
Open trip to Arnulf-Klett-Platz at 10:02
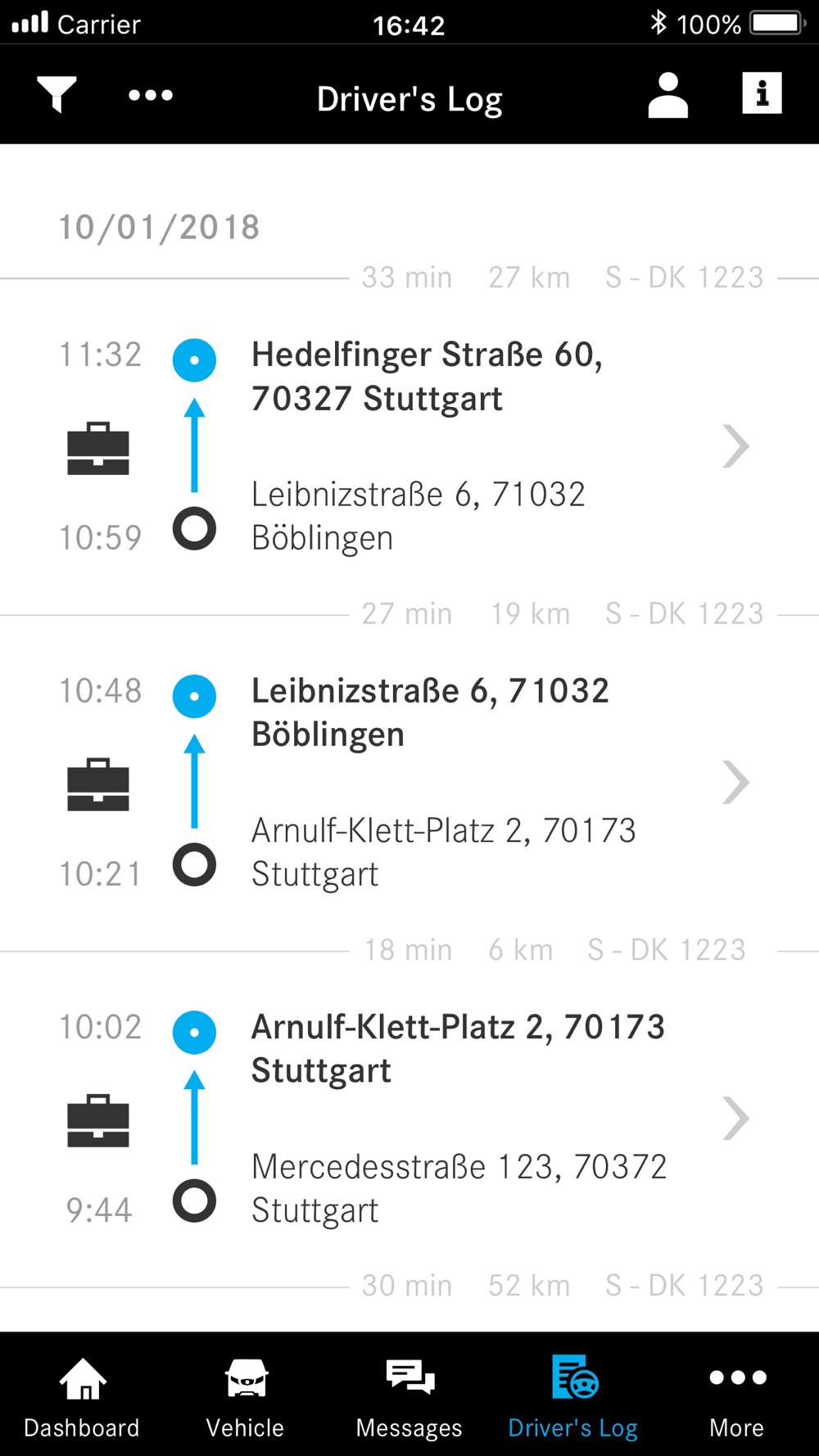[409, 1119]
